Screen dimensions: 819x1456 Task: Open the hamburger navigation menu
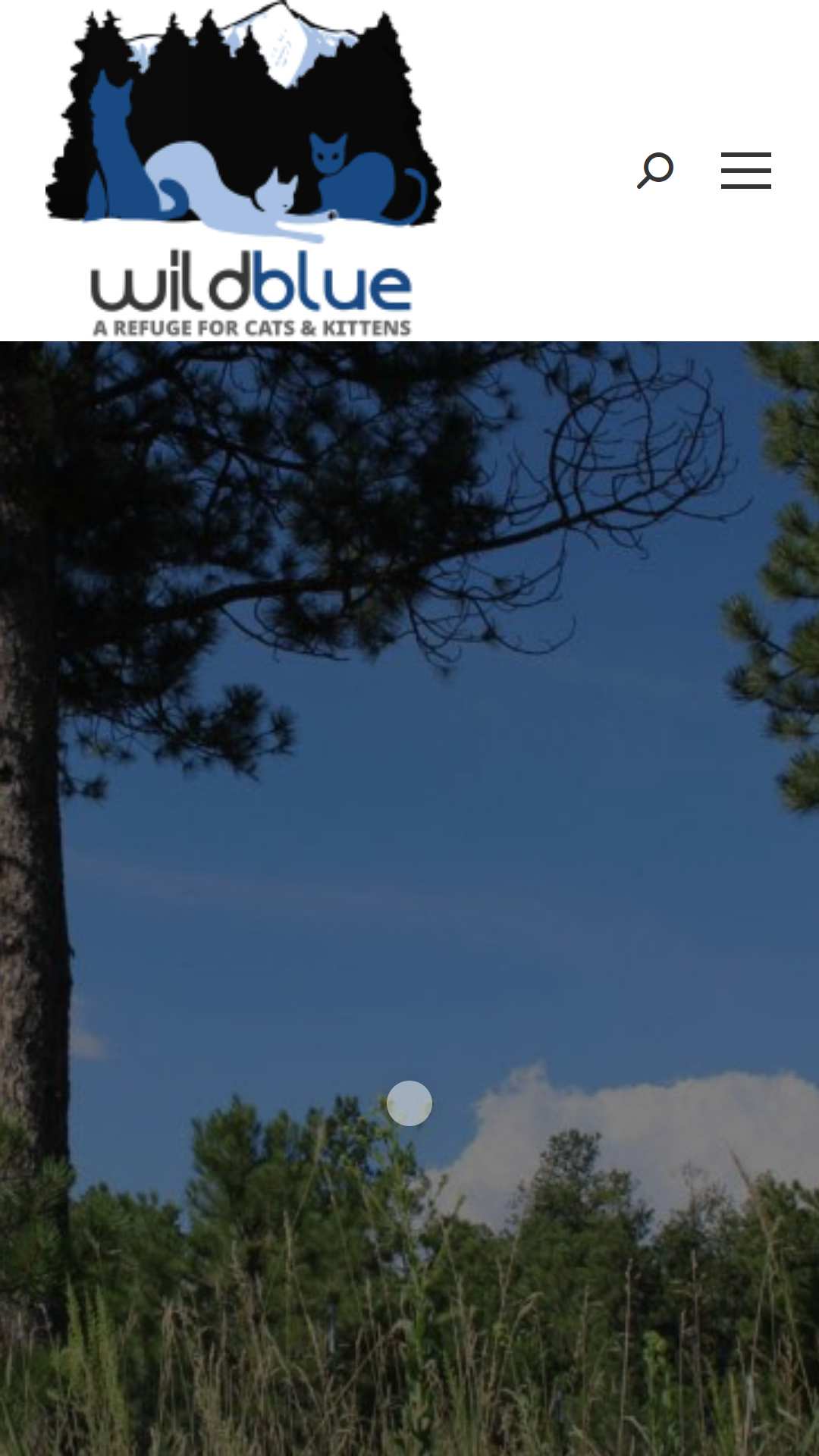point(746,171)
